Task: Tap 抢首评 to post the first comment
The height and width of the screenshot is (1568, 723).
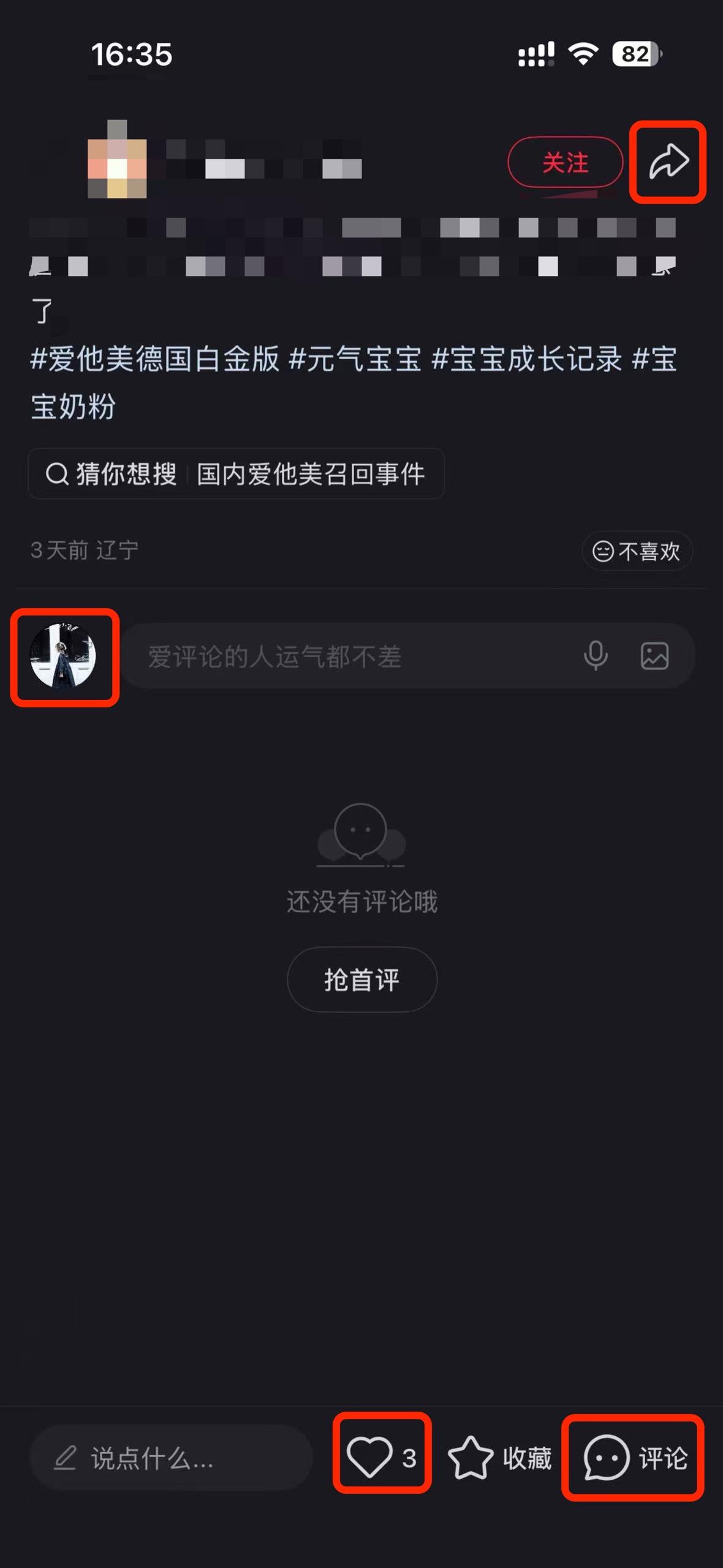Action: click(x=362, y=979)
